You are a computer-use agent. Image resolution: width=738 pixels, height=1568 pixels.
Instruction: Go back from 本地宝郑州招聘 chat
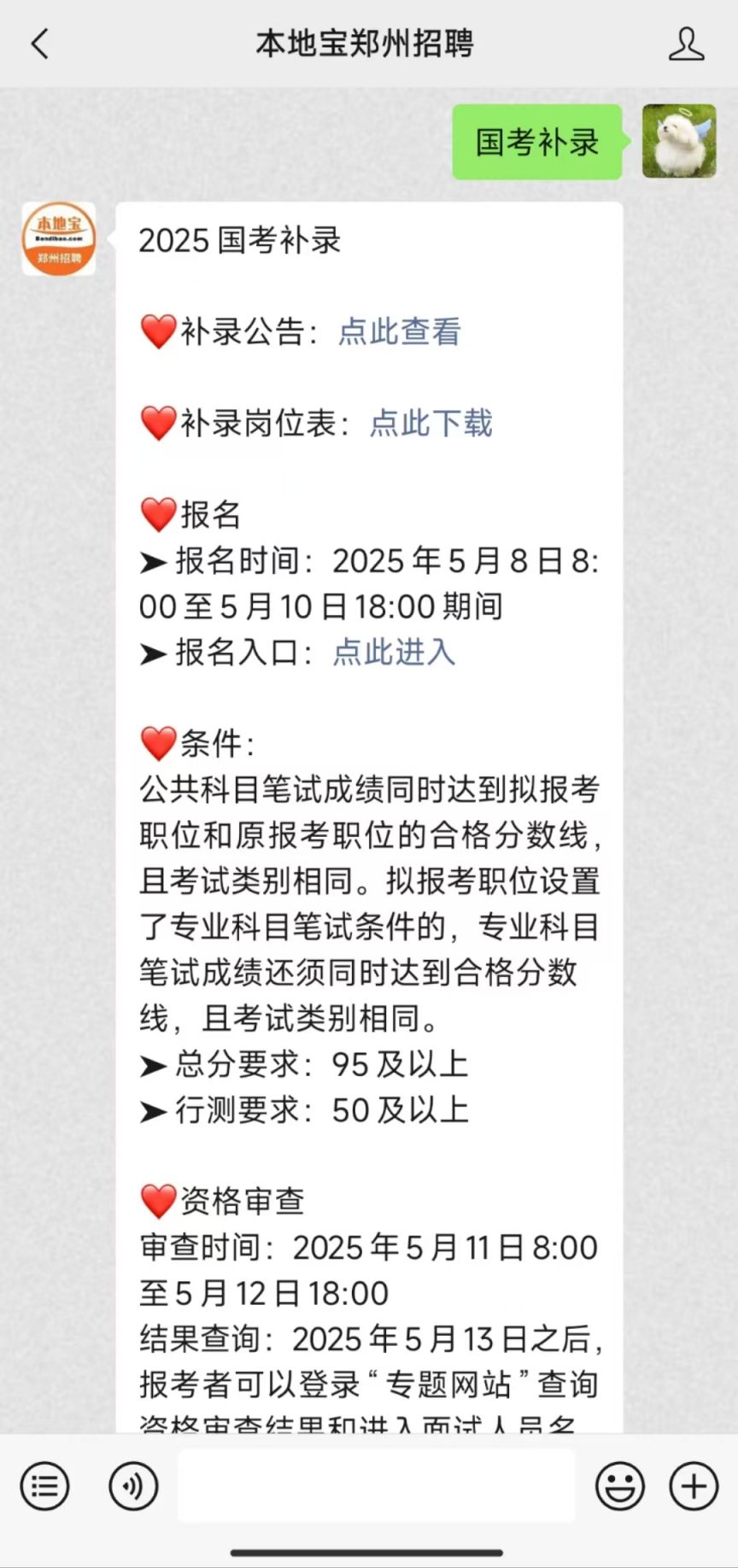click(x=40, y=44)
